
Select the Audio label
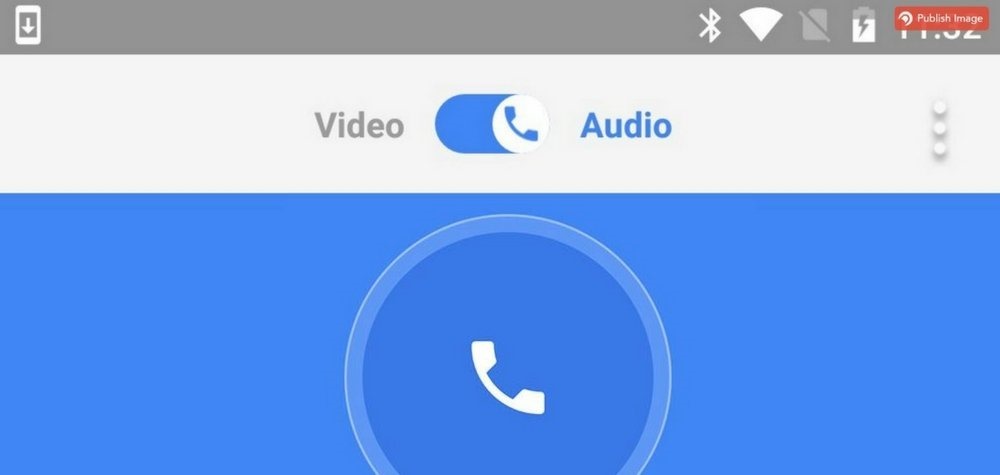626,126
